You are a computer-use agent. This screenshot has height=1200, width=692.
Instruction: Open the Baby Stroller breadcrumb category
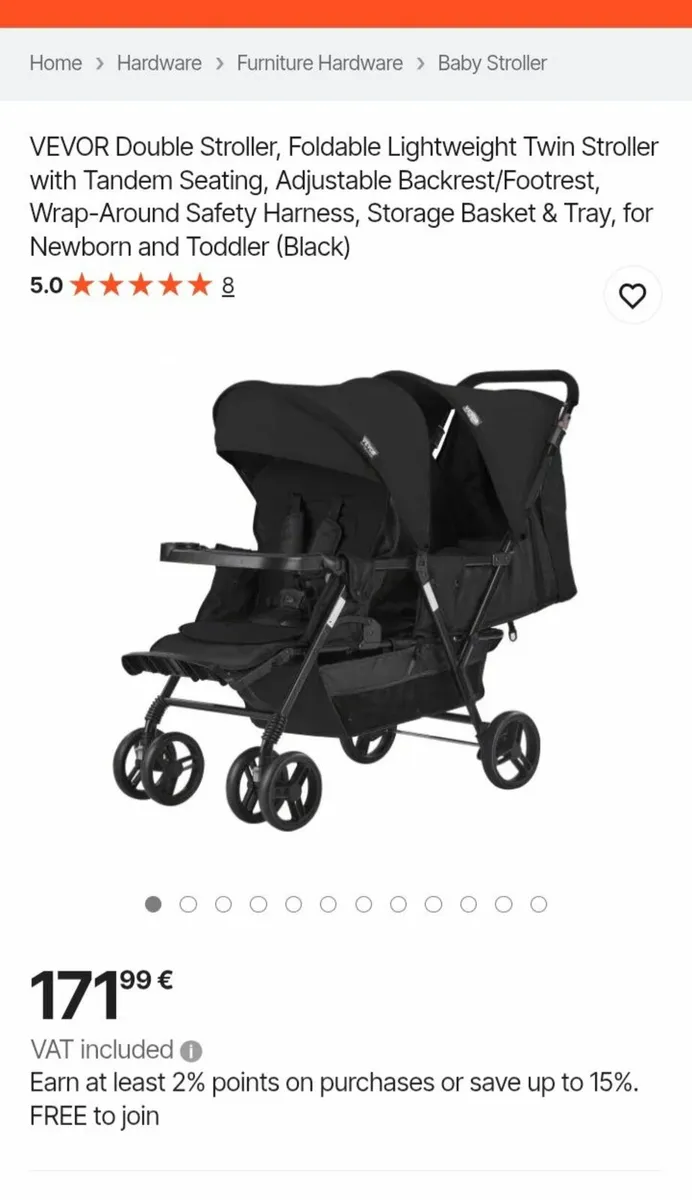(492, 63)
